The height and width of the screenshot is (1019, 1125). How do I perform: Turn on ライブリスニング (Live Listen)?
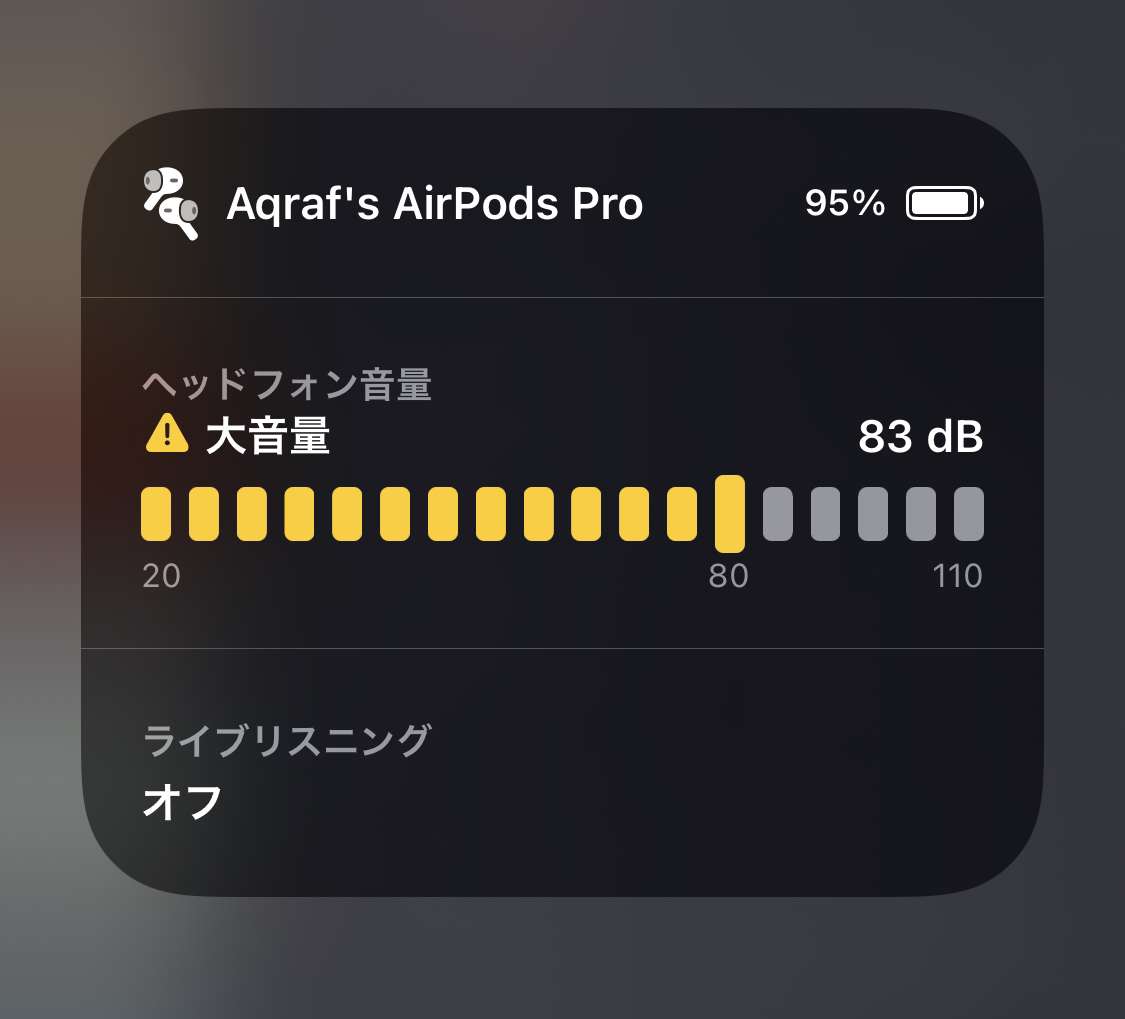click(x=560, y=772)
